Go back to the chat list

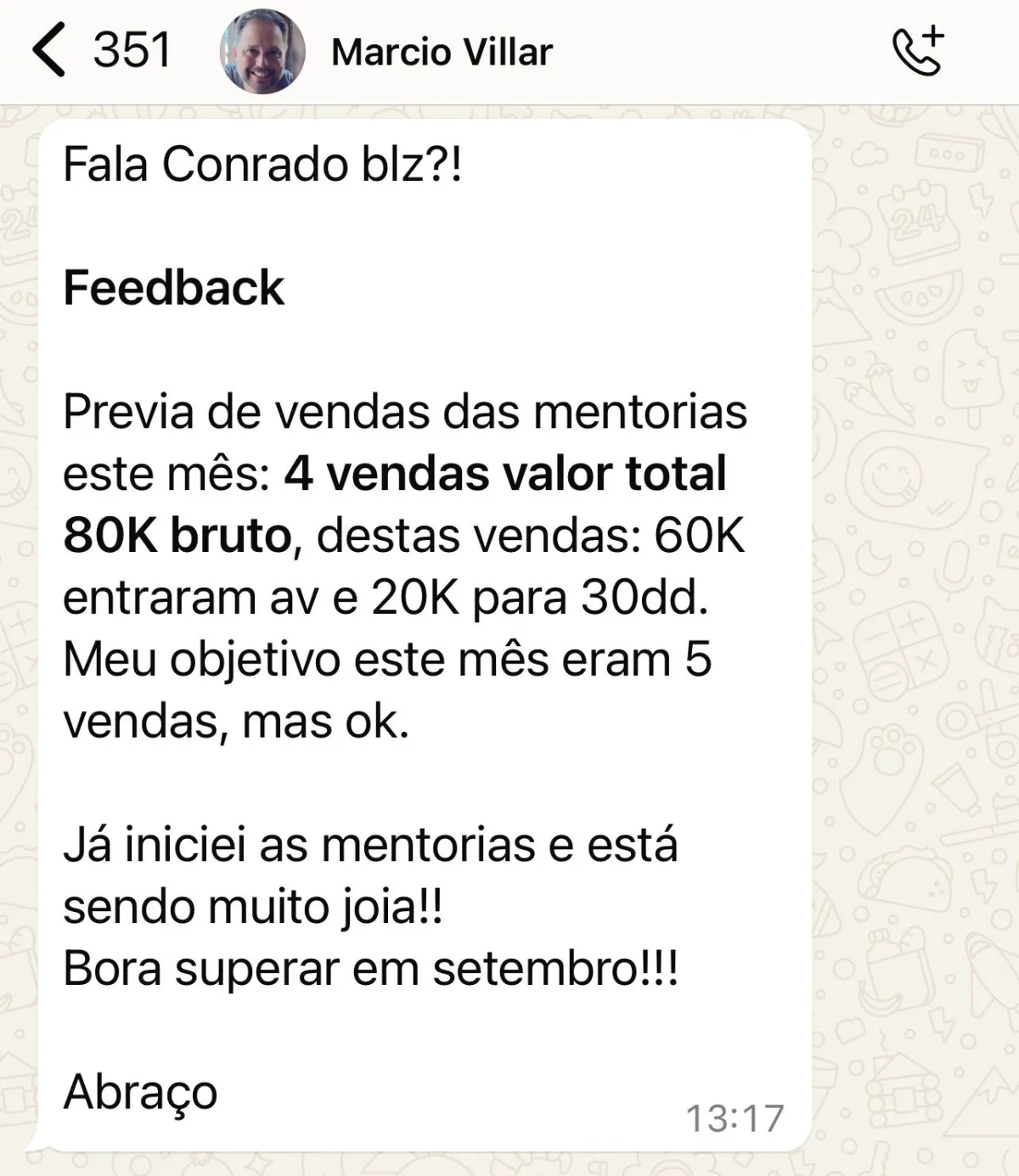pyautogui.click(x=49, y=51)
